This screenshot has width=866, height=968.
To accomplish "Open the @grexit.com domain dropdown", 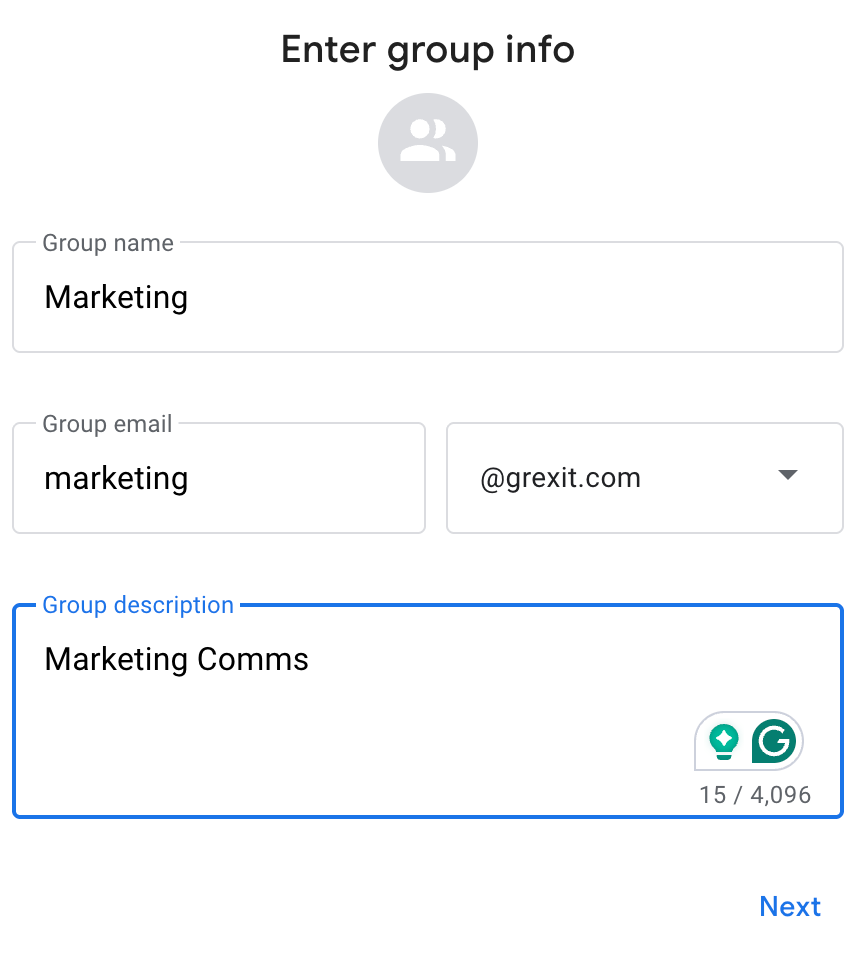I will tap(644, 478).
